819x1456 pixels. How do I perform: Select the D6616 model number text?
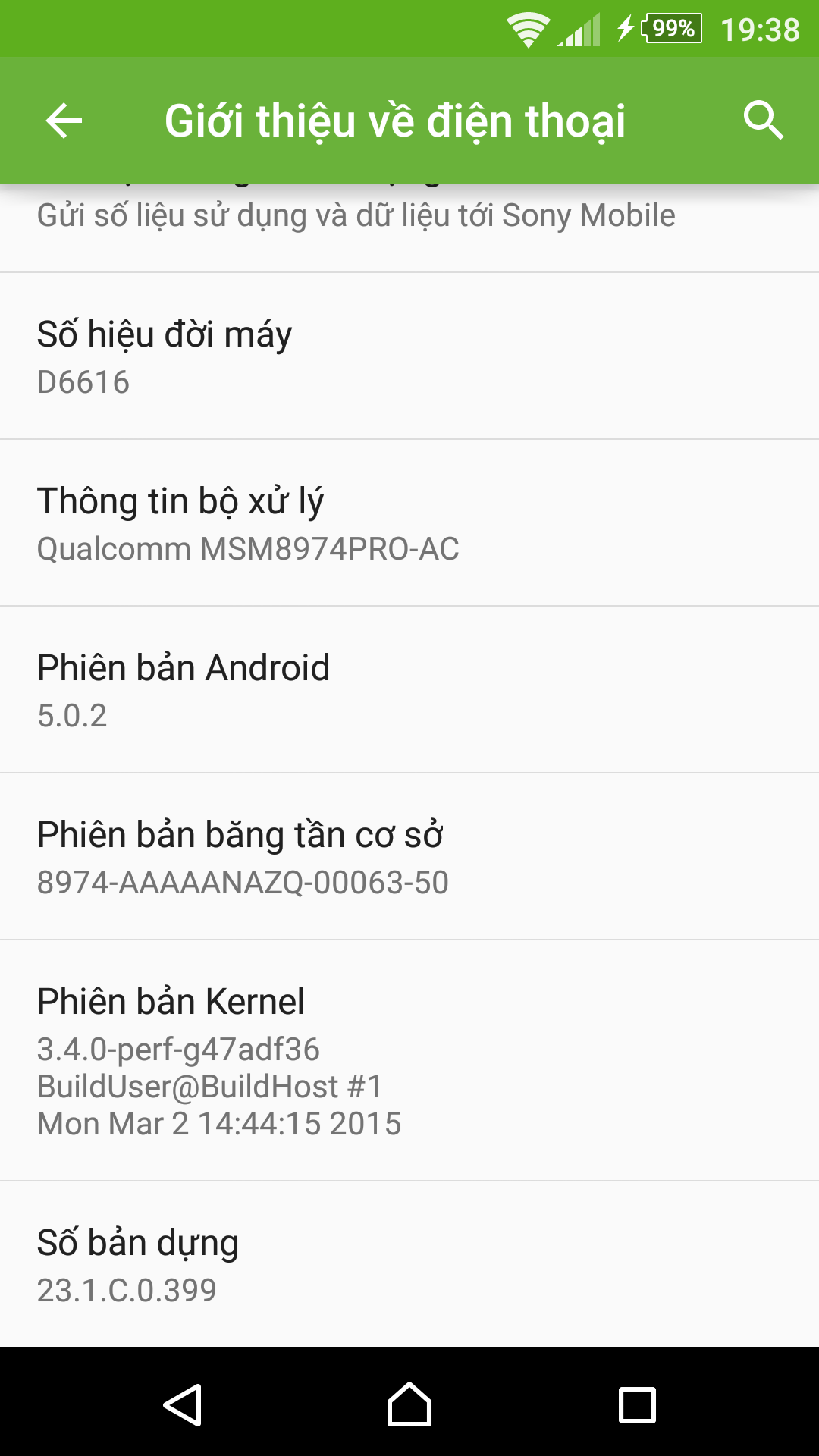pos(83,382)
